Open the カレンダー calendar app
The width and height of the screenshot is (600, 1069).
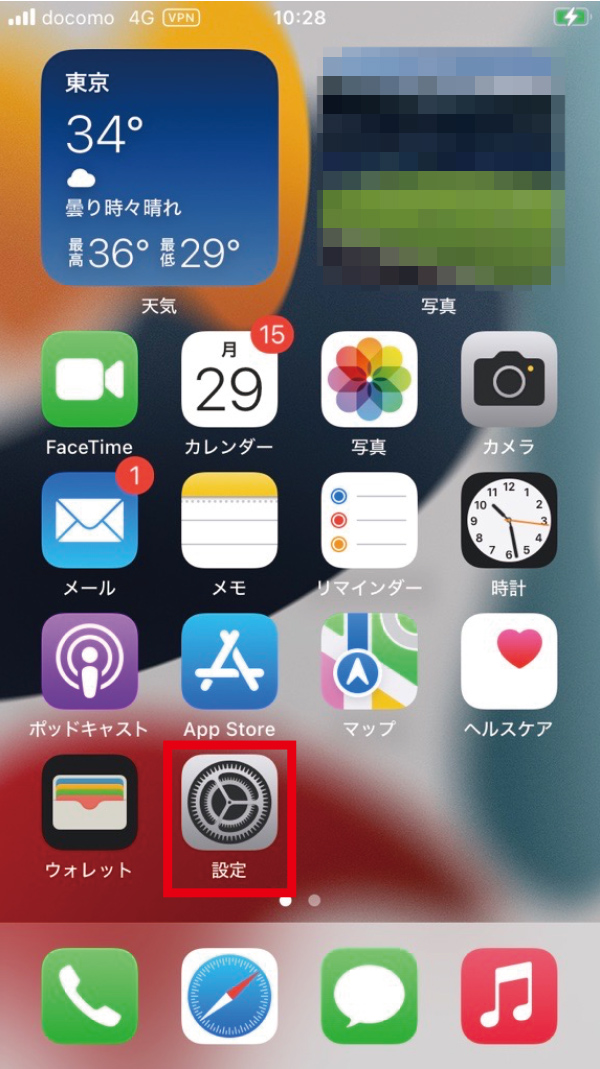[x=229, y=380]
